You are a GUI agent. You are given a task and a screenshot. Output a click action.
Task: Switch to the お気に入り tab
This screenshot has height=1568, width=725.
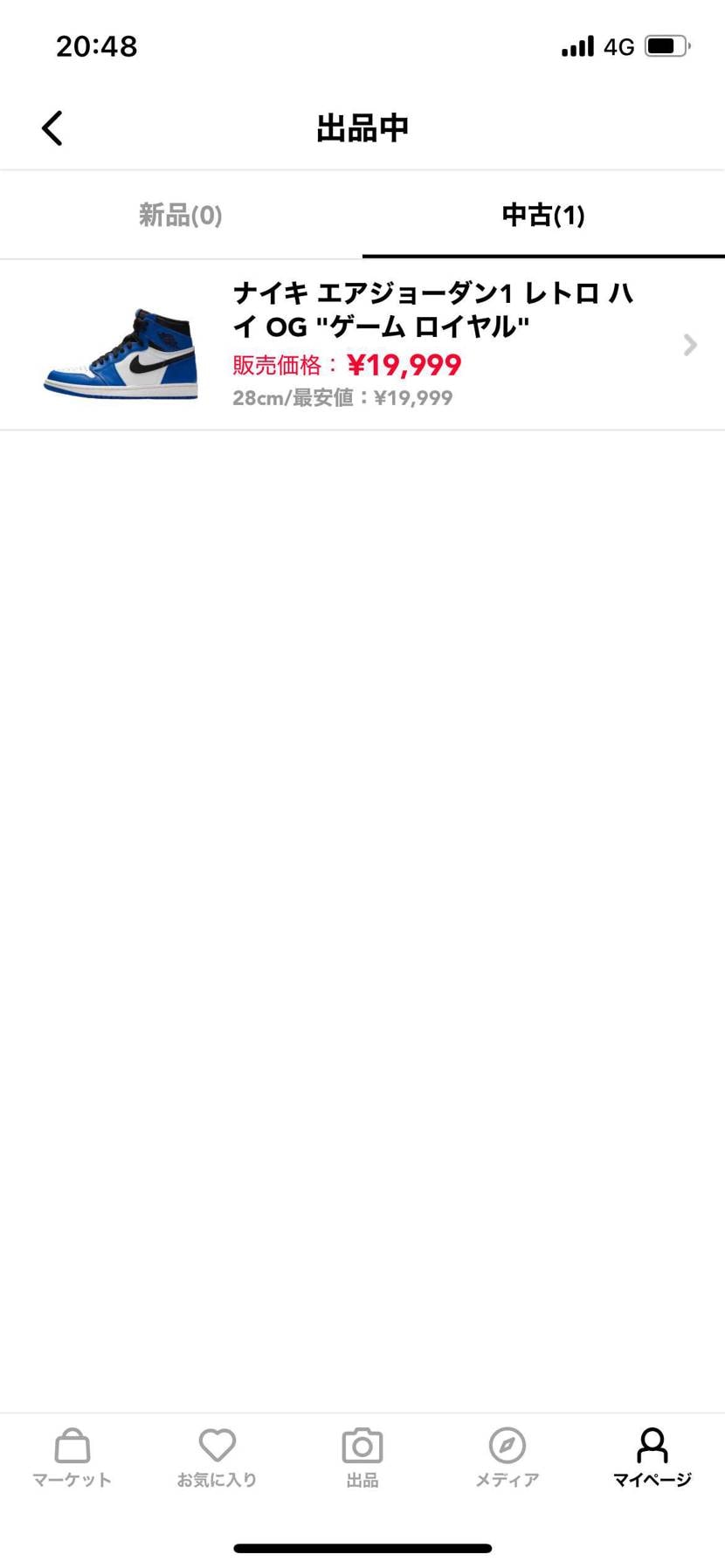(x=217, y=1458)
